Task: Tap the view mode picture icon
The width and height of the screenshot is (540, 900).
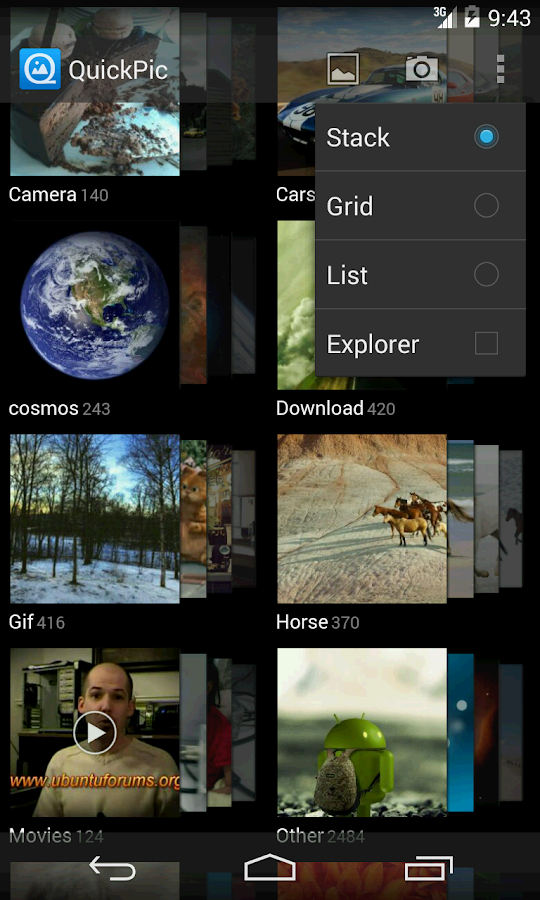Action: coord(343,69)
